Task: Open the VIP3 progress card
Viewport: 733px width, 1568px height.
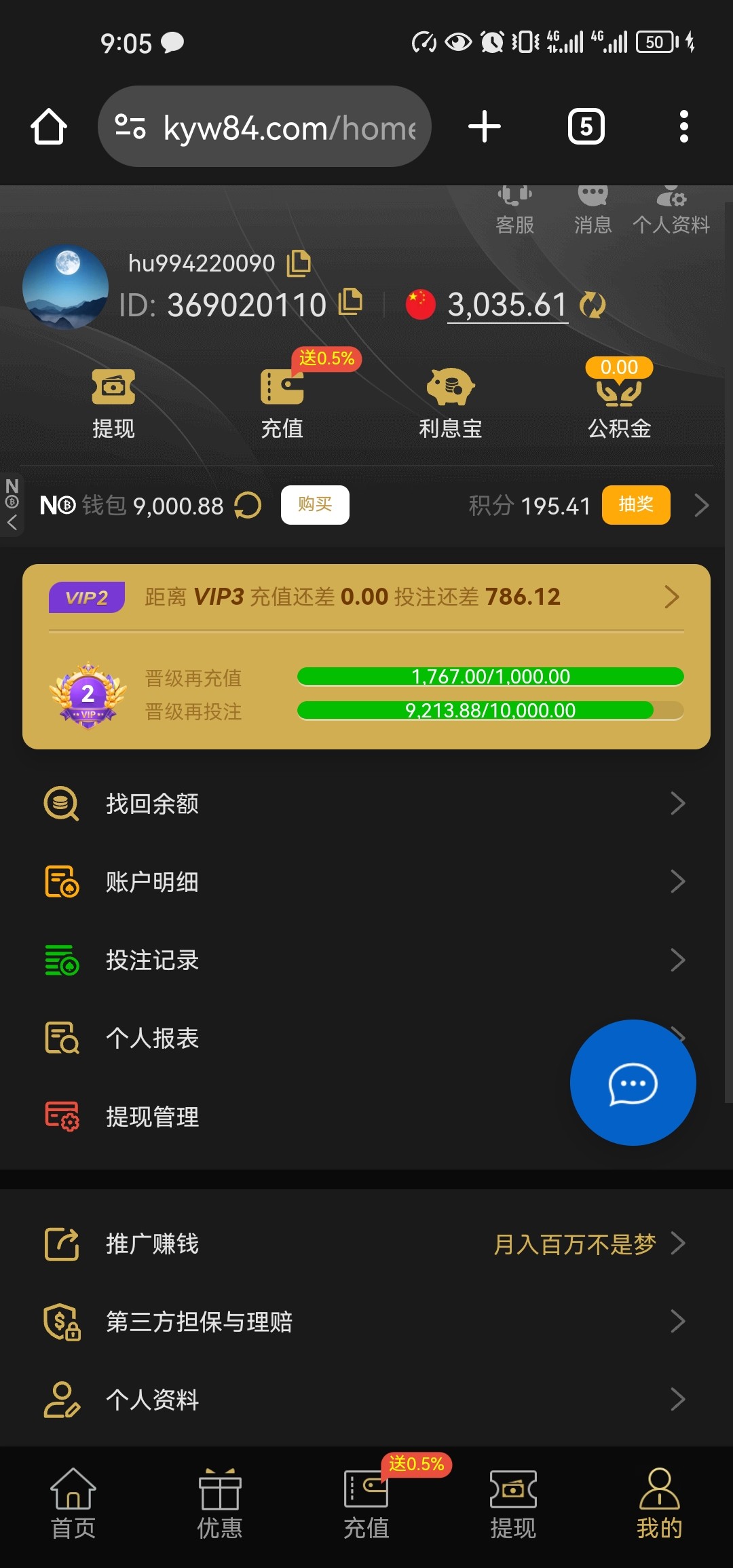Action: coord(366,597)
